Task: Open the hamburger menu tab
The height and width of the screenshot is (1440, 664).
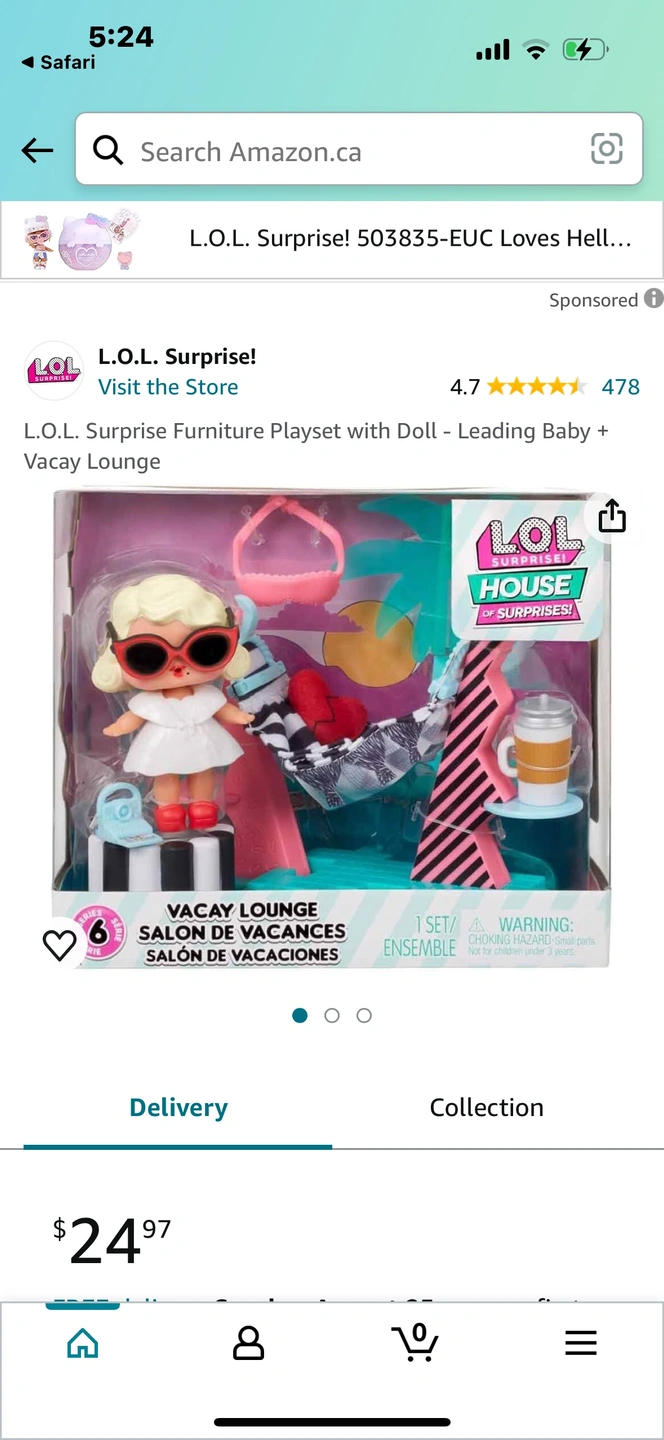Action: 580,1343
